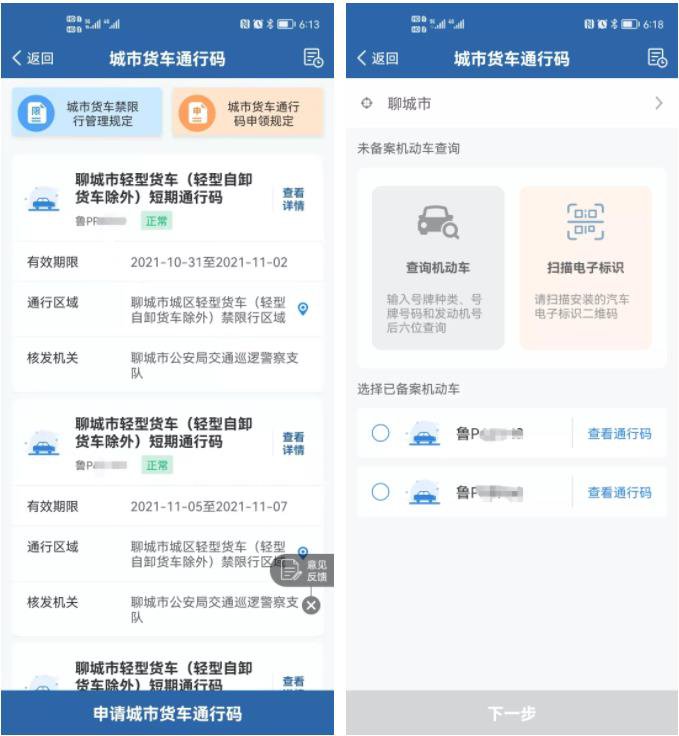Open 查询机动车 lookup
This screenshot has height=736, width=679.
click(x=438, y=267)
